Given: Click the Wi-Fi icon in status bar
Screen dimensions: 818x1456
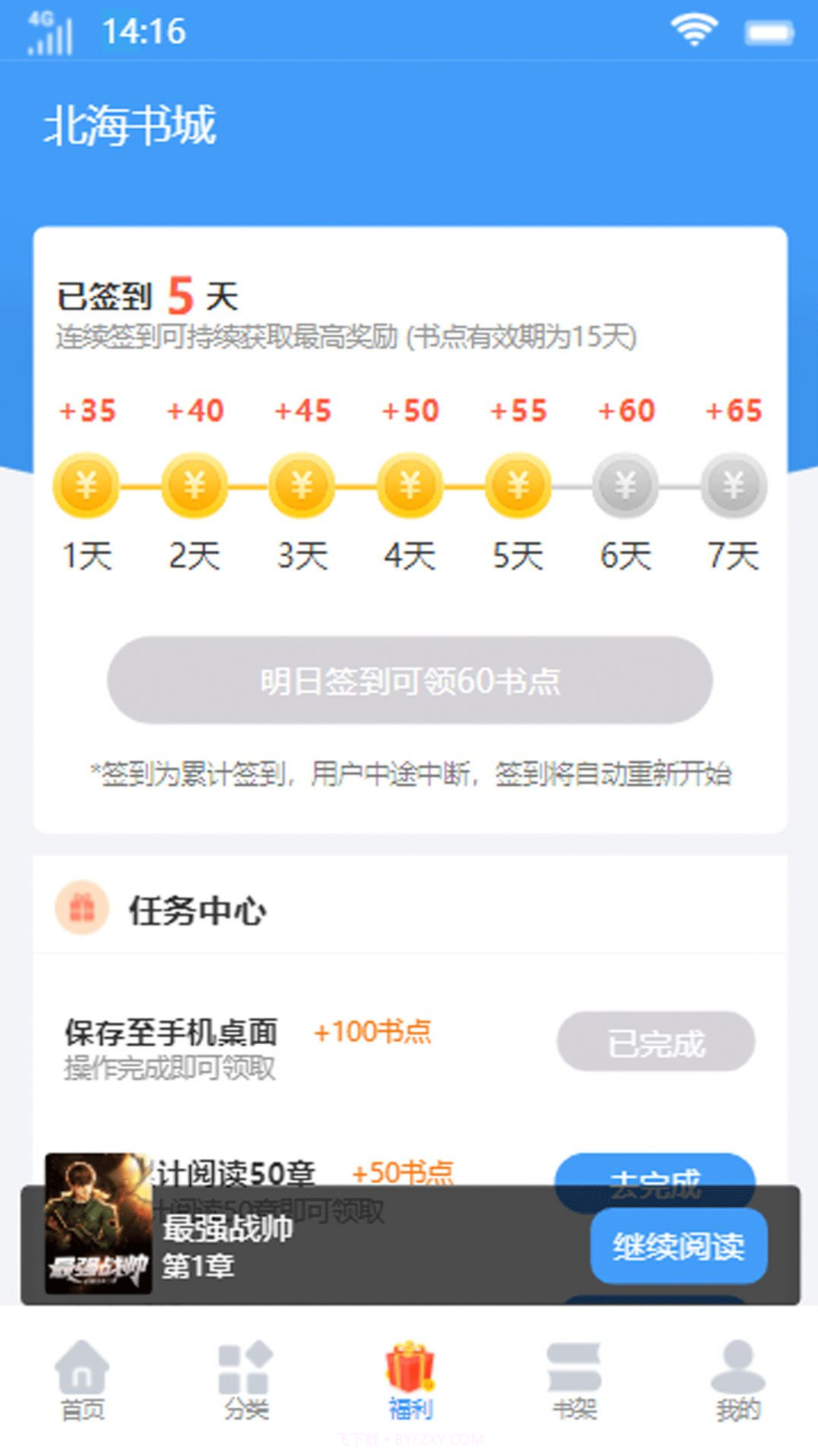Looking at the screenshot, I should point(693,29).
